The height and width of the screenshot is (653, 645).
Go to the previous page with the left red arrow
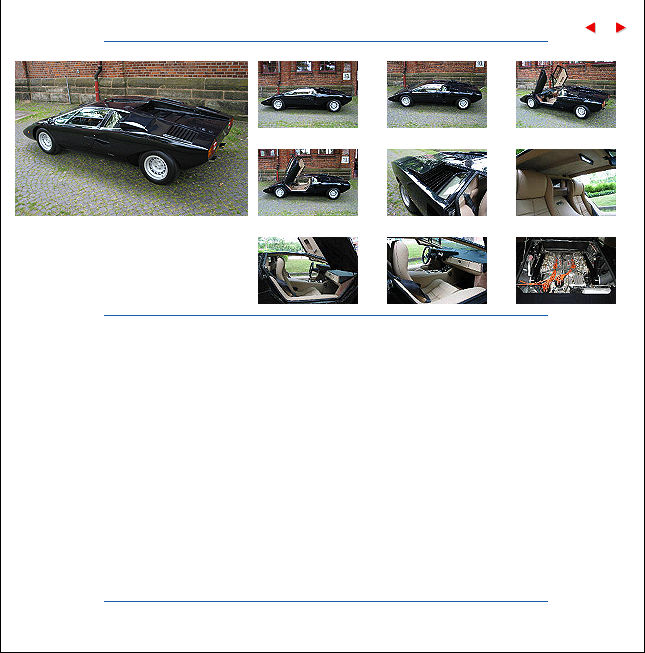(590, 28)
